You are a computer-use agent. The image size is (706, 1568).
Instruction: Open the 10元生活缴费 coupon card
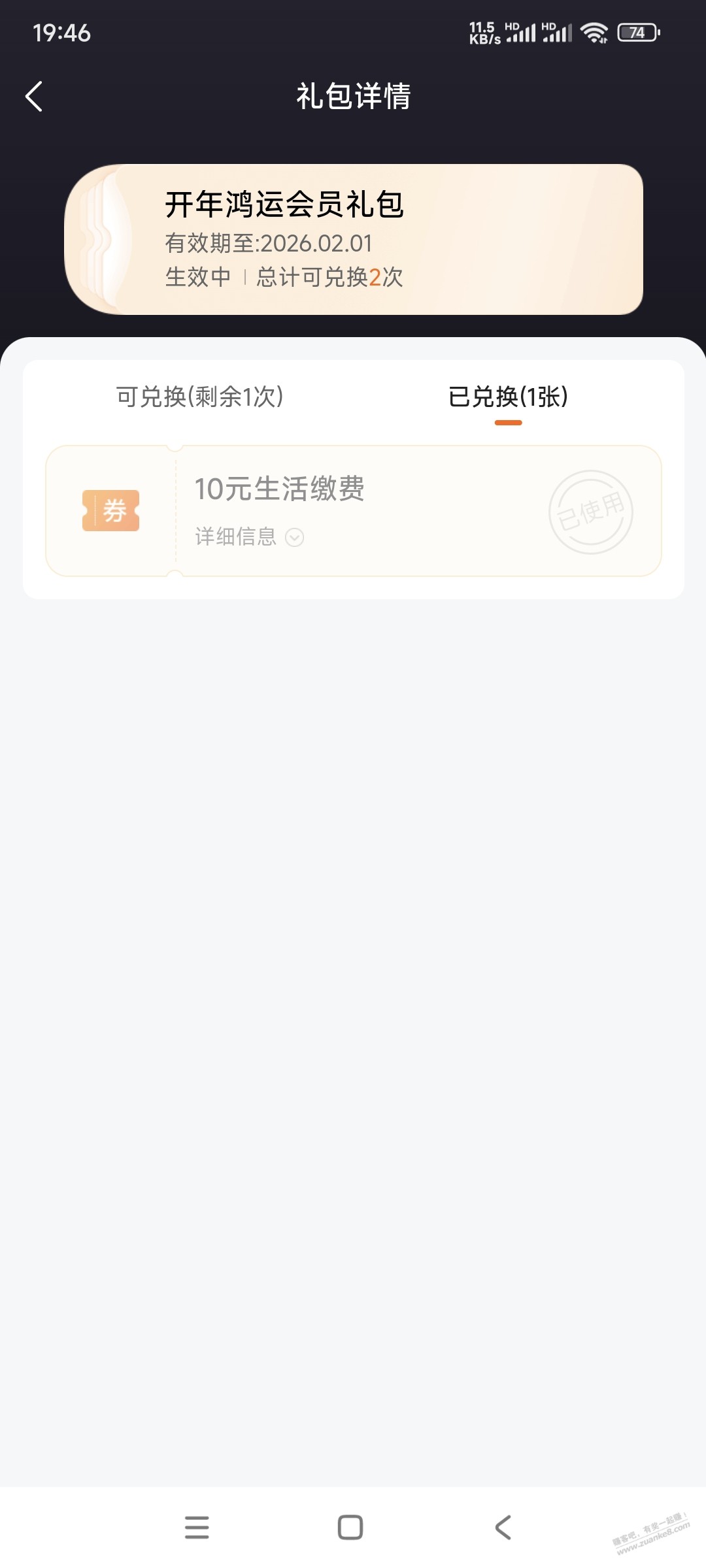(392, 497)
